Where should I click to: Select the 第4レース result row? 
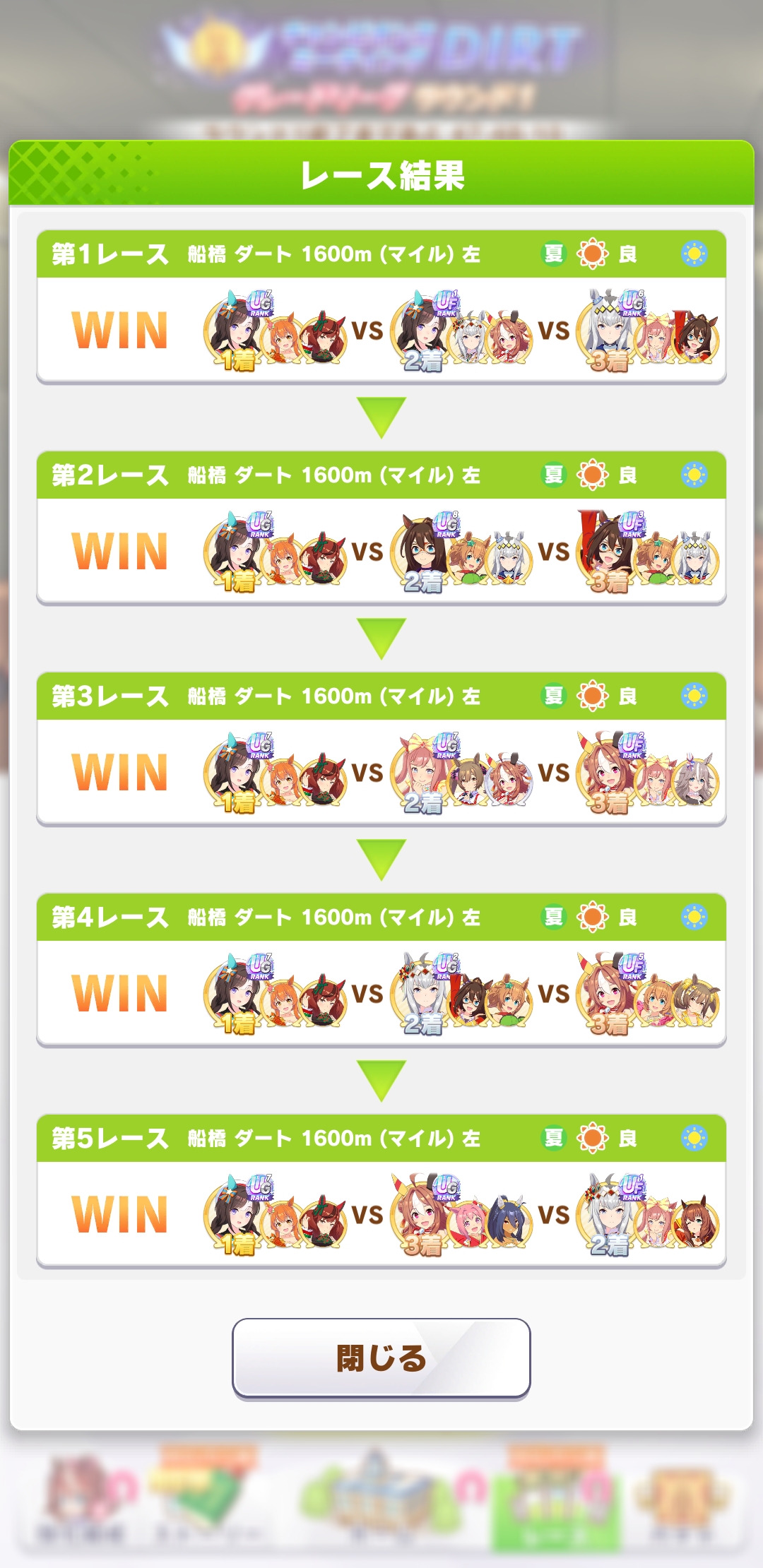pos(381,970)
